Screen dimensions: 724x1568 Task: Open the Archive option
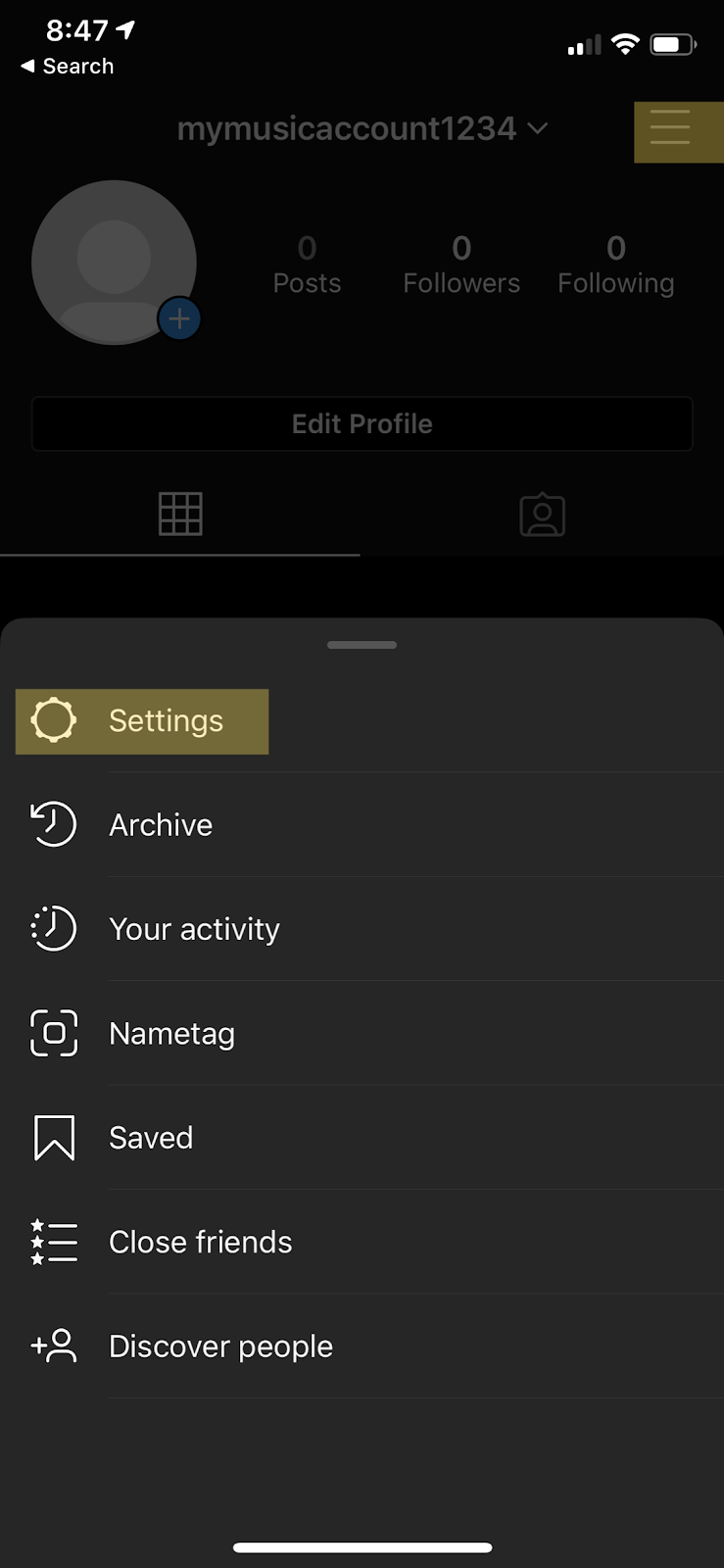point(161,825)
